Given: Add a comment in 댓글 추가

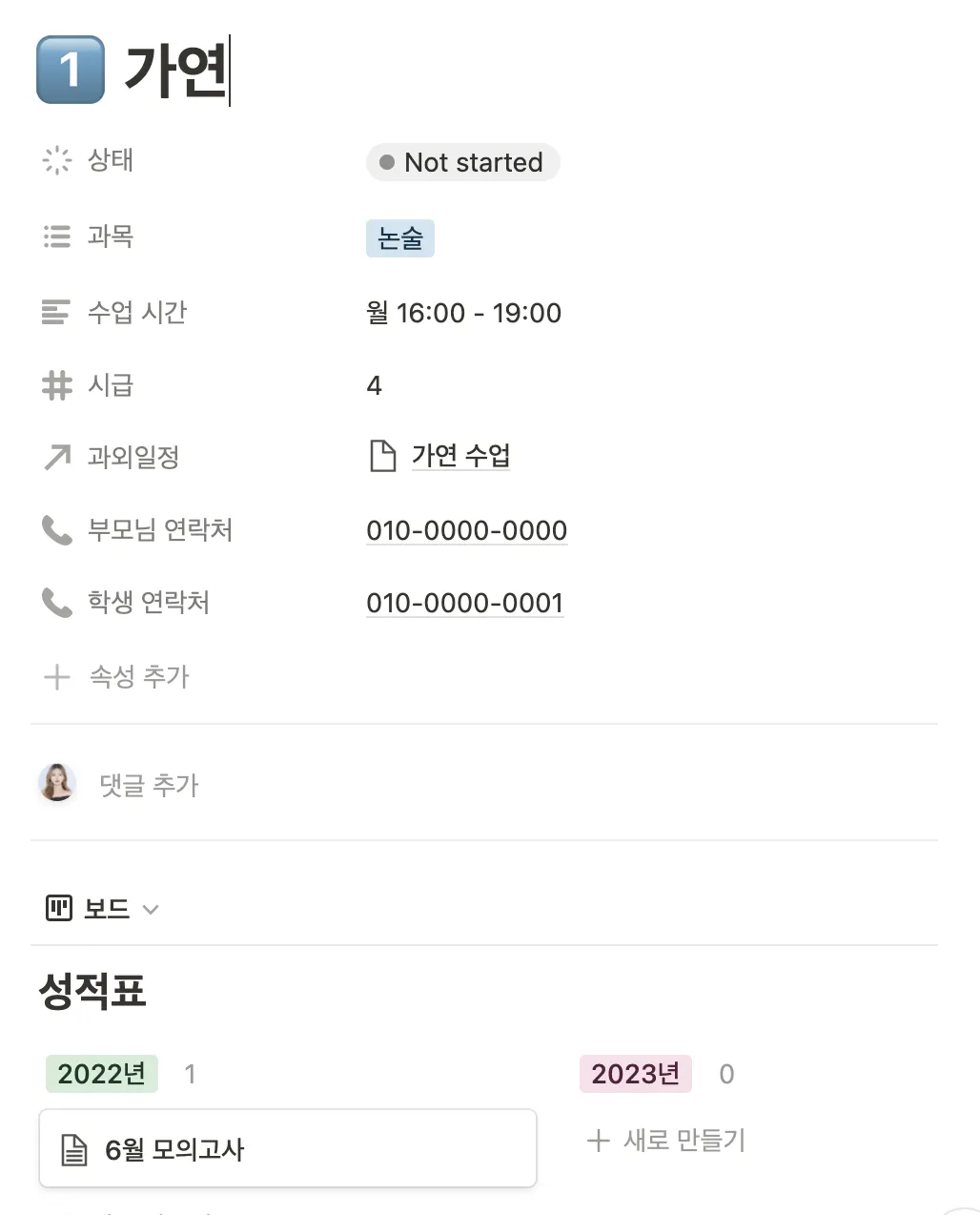Looking at the screenshot, I should (x=150, y=785).
